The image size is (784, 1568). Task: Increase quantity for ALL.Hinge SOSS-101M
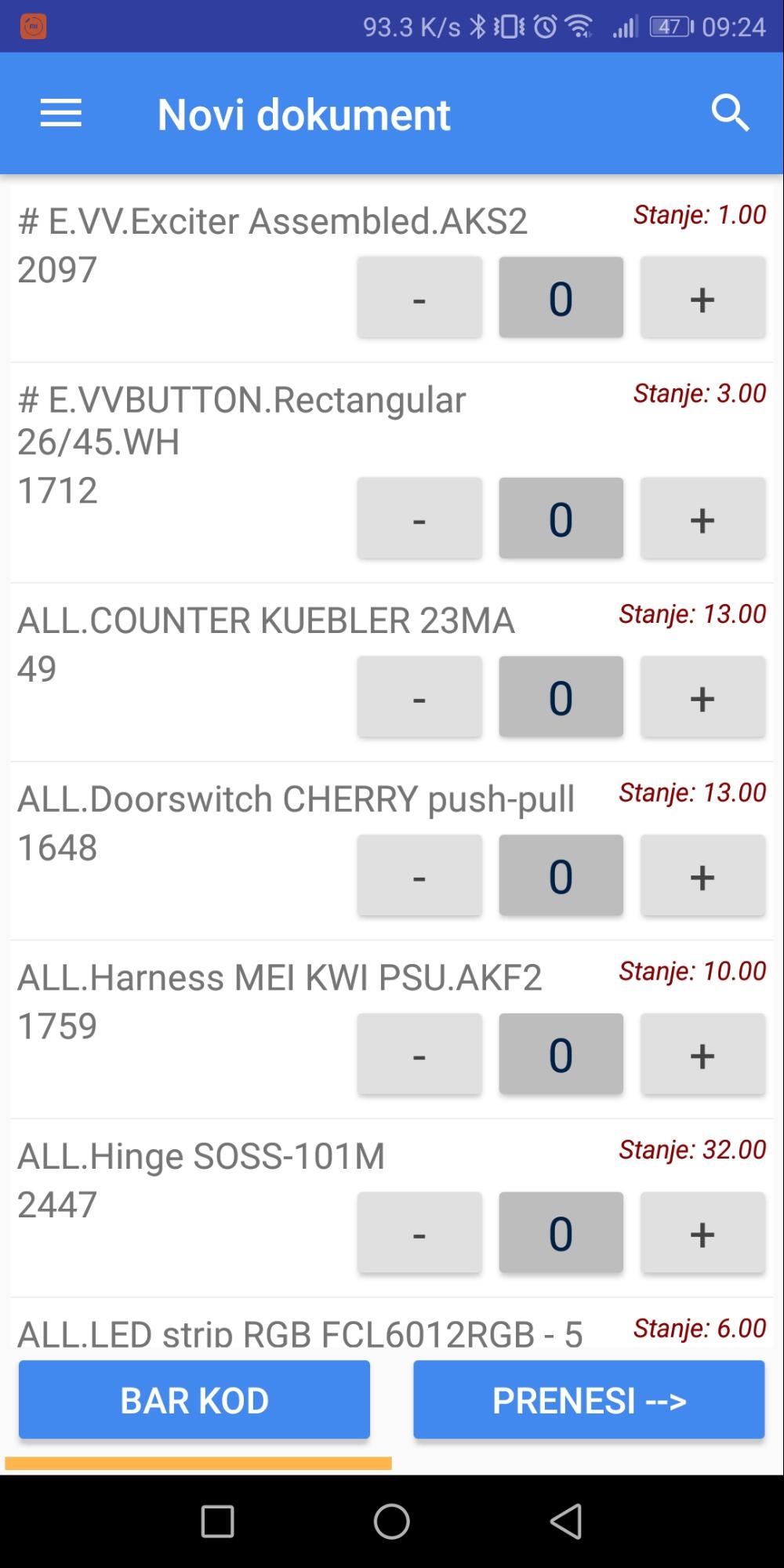702,1233
